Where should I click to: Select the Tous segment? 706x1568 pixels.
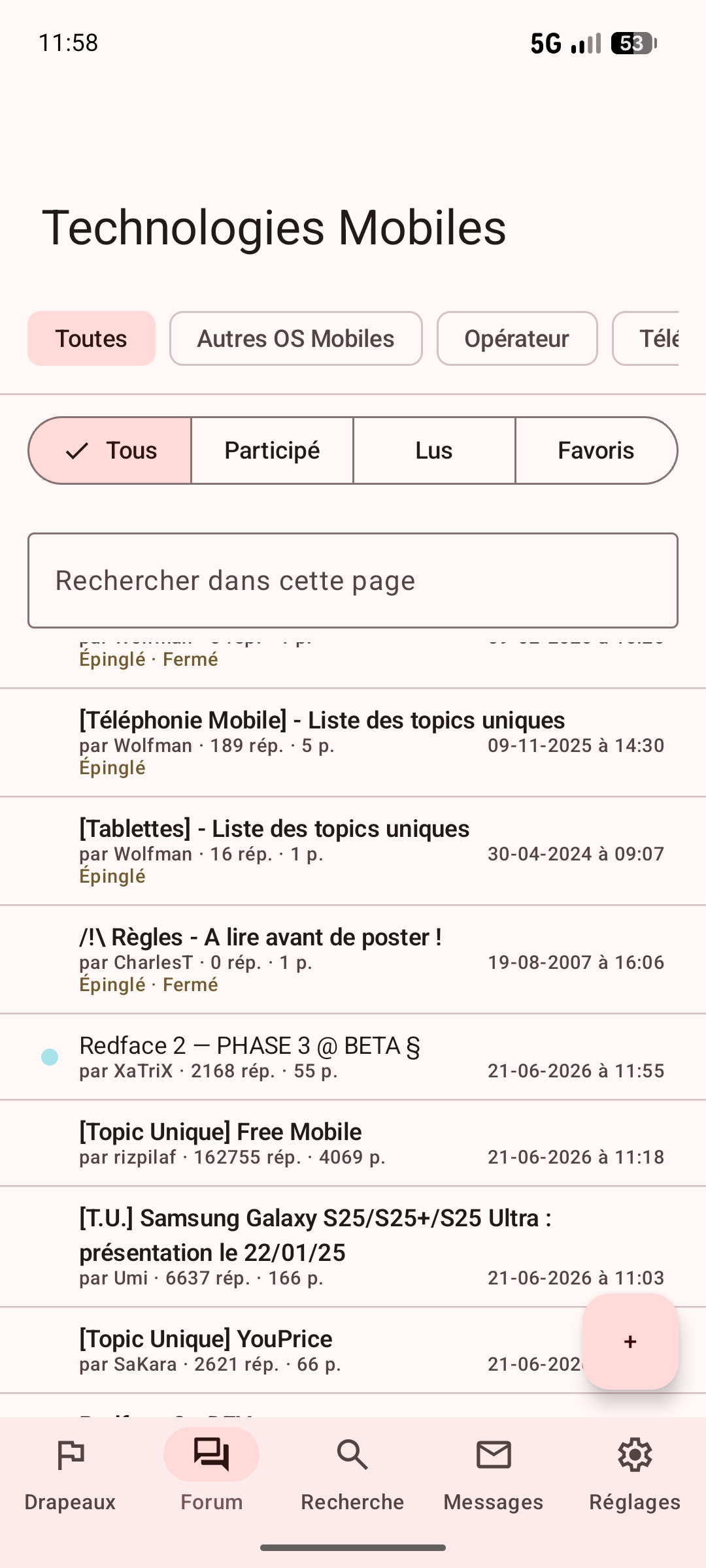coord(110,451)
